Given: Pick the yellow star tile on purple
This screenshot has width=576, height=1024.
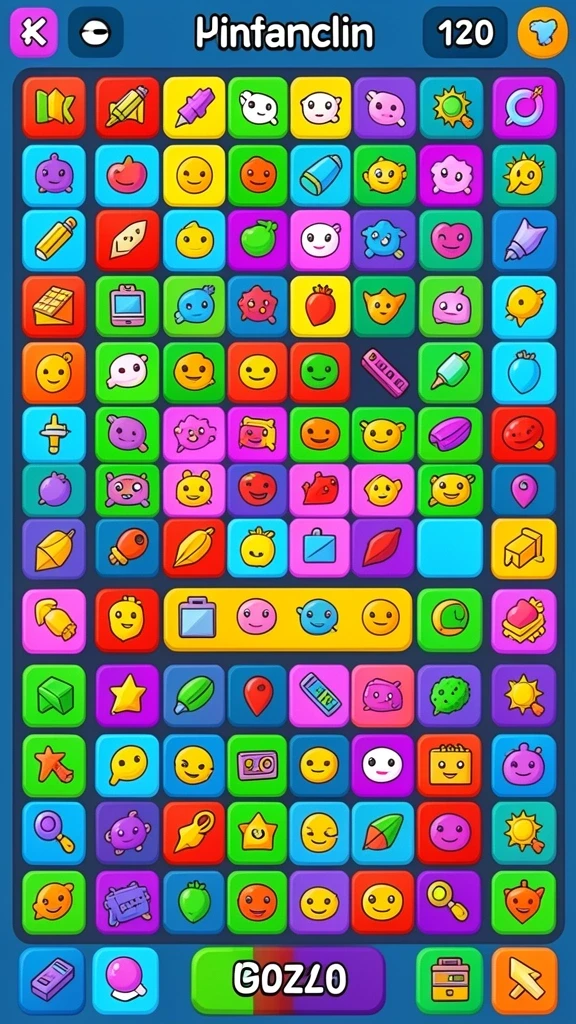Looking at the screenshot, I should click(127, 696).
